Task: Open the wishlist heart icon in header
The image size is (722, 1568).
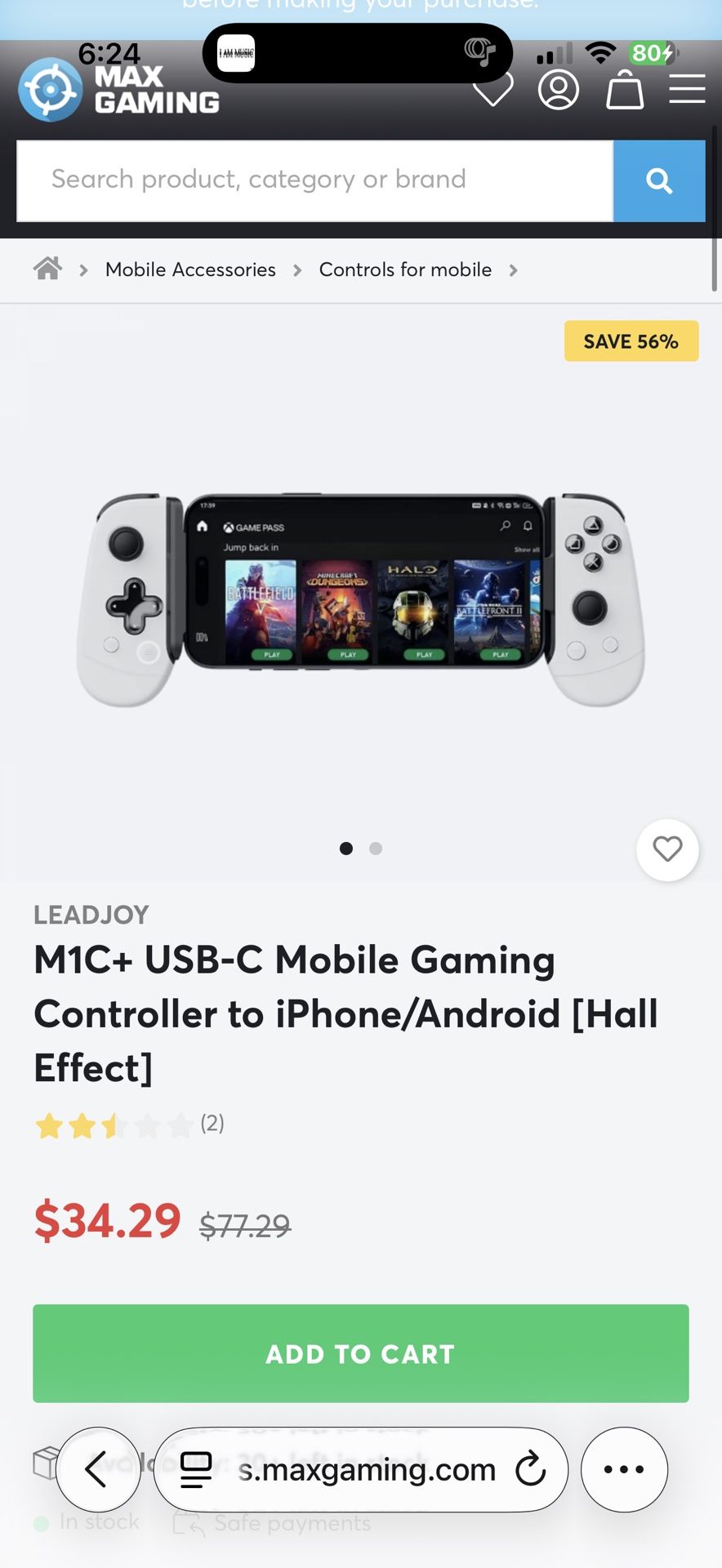Action: [493, 91]
